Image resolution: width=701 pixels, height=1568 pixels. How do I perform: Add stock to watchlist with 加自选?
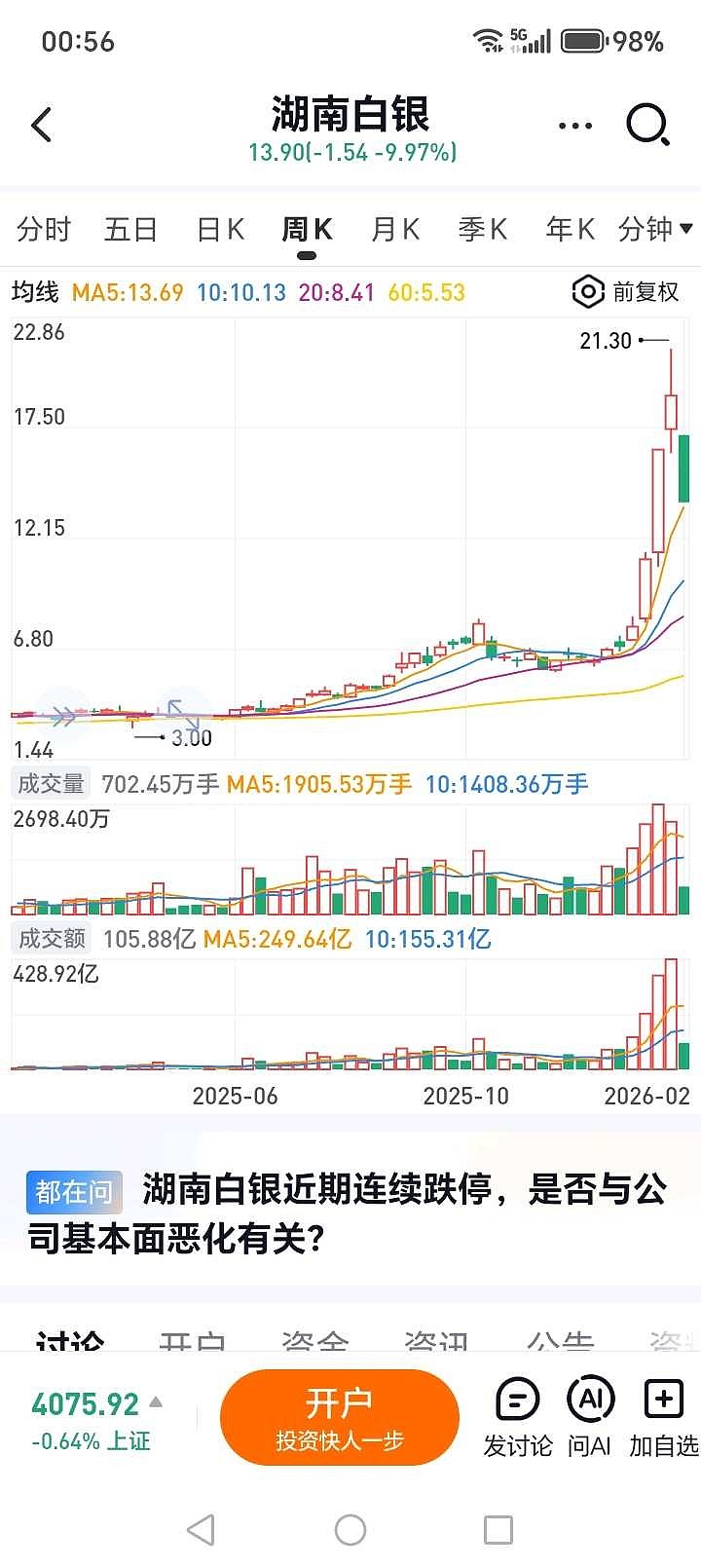tap(663, 1417)
